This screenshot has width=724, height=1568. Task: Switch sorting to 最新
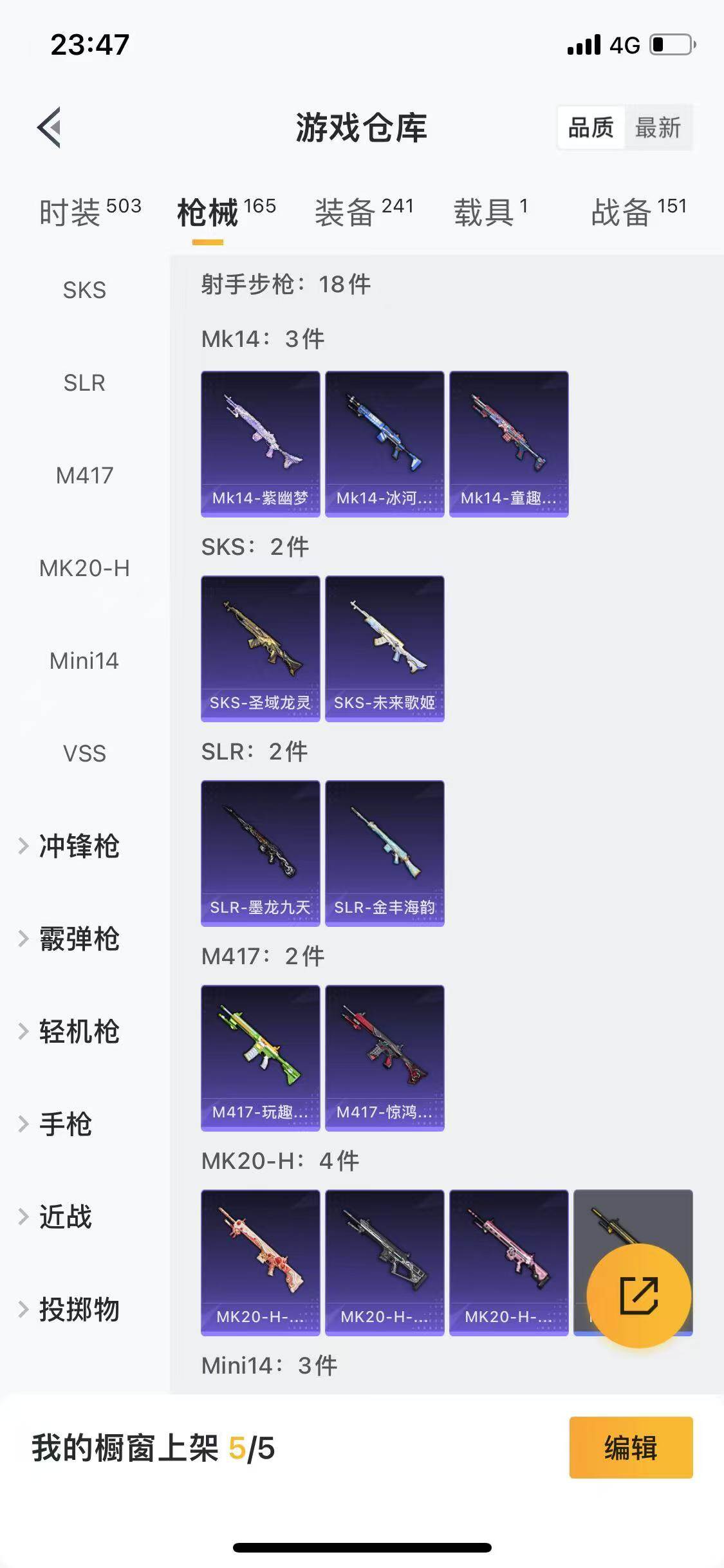(x=658, y=128)
